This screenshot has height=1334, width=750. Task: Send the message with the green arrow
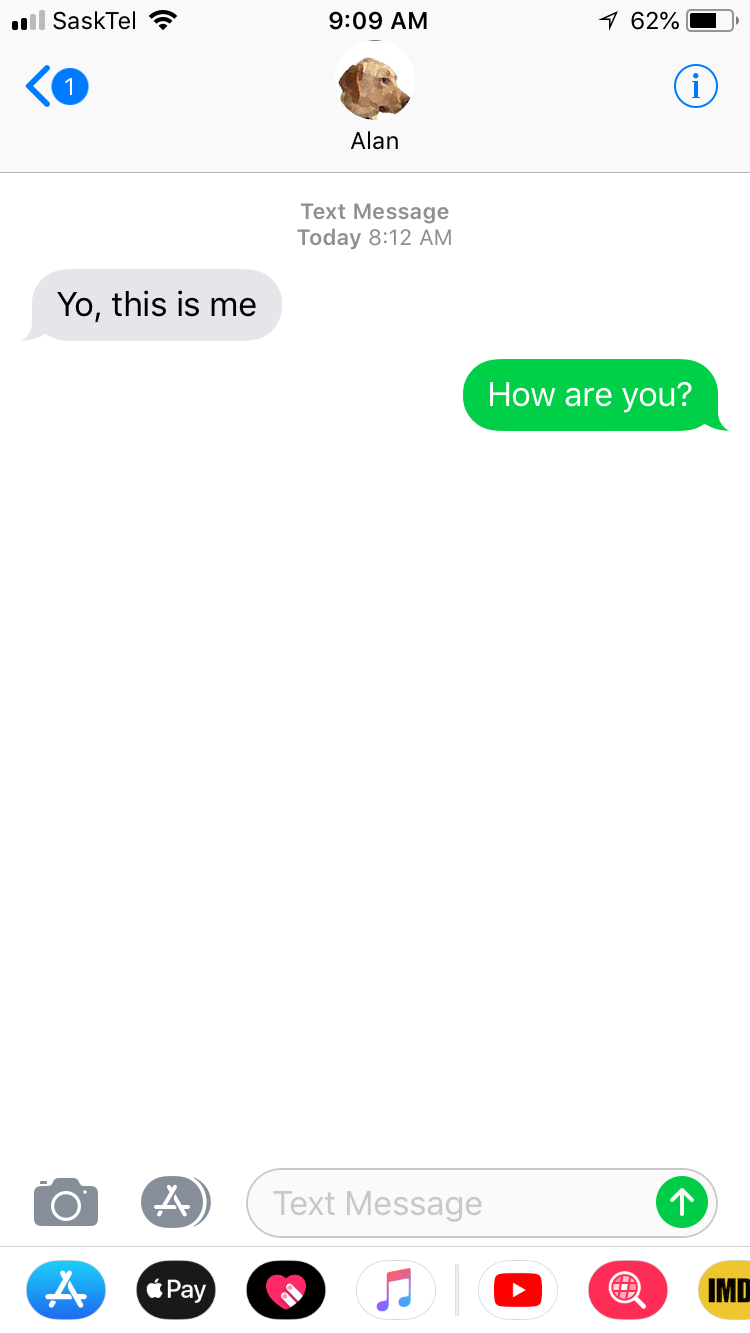682,1202
